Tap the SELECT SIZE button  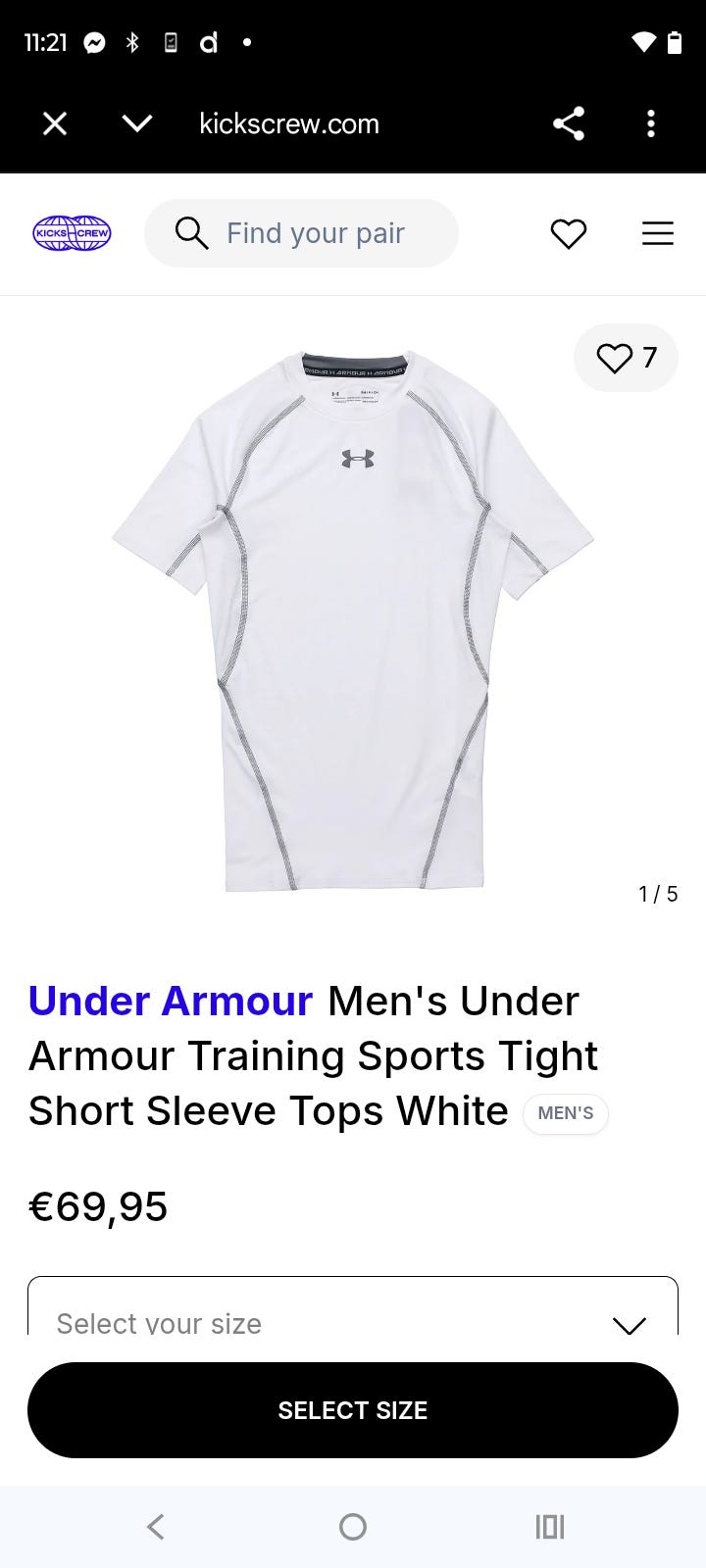353,1410
